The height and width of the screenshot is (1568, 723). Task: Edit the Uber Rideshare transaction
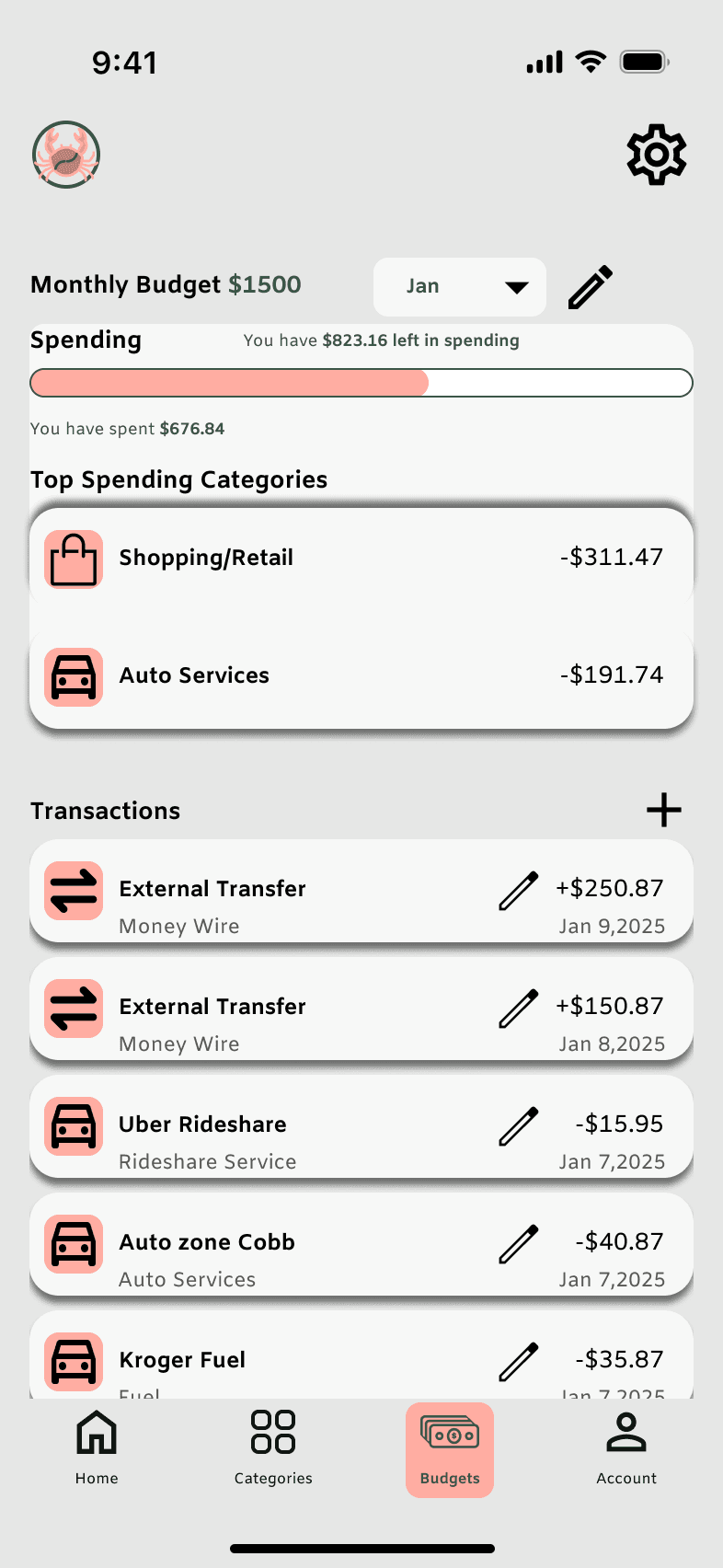click(518, 1126)
